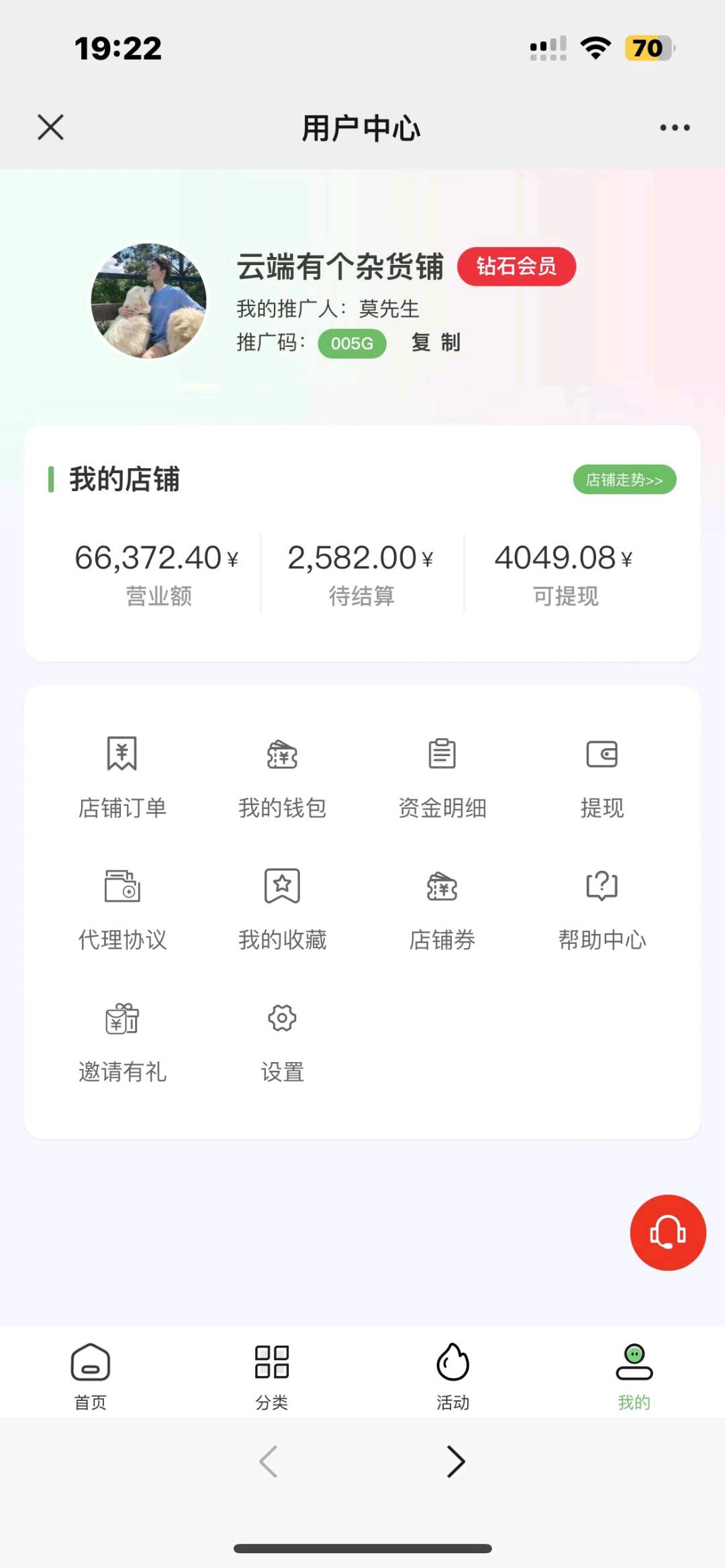The height and width of the screenshot is (1568, 725).
Task: Open 店铺走势 store trends
Action: (x=624, y=480)
